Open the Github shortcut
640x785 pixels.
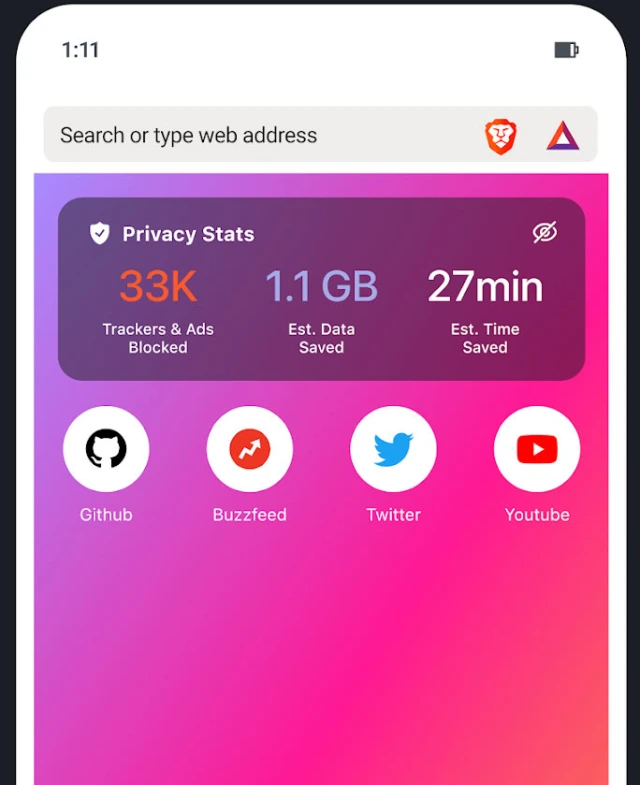(x=106, y=449)
